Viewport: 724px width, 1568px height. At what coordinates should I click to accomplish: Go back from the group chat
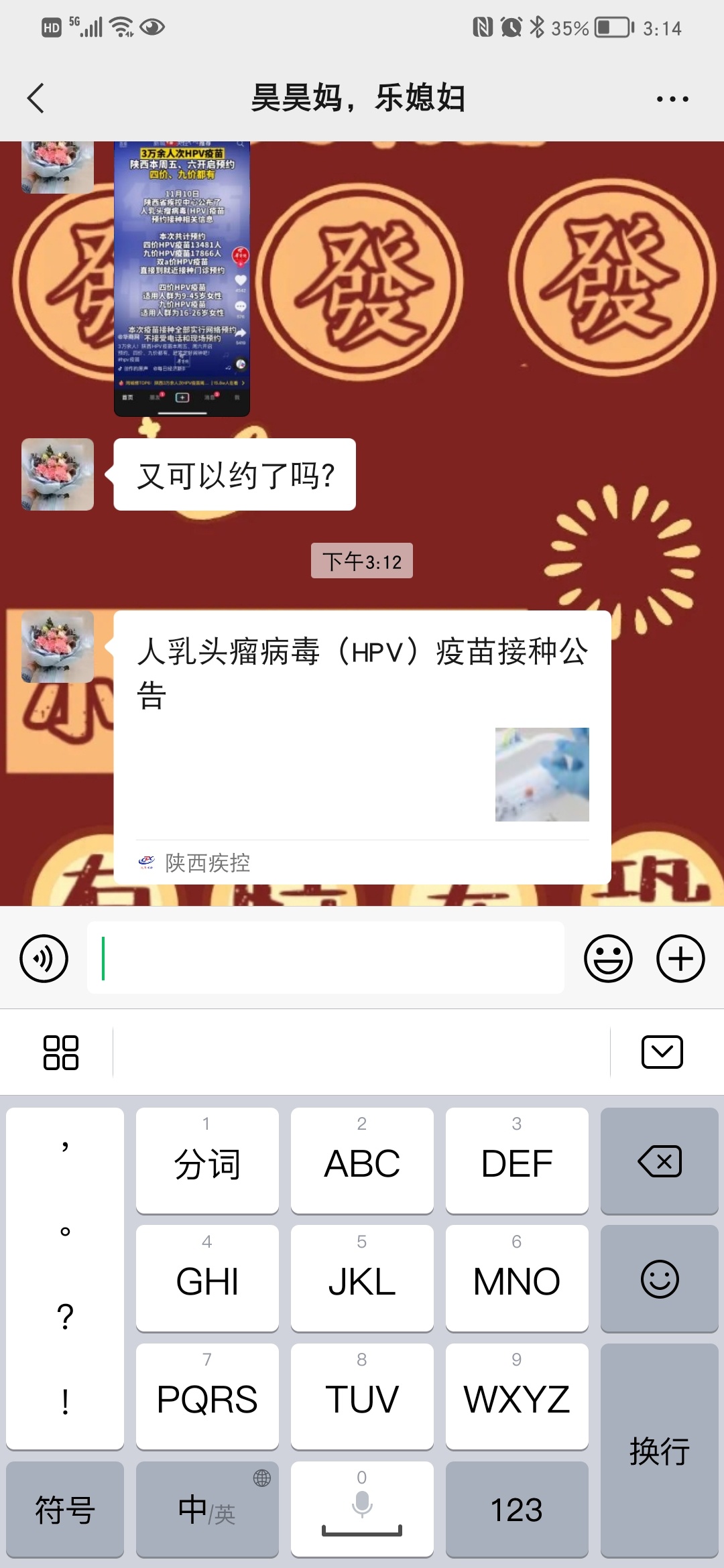coord(36,99)
